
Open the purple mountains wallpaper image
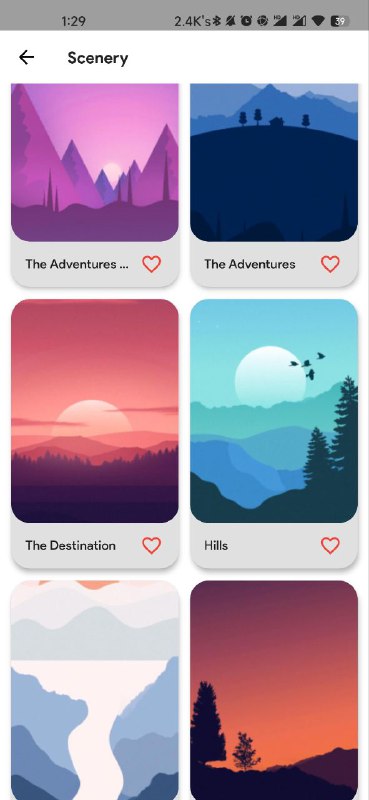point(95,162)
